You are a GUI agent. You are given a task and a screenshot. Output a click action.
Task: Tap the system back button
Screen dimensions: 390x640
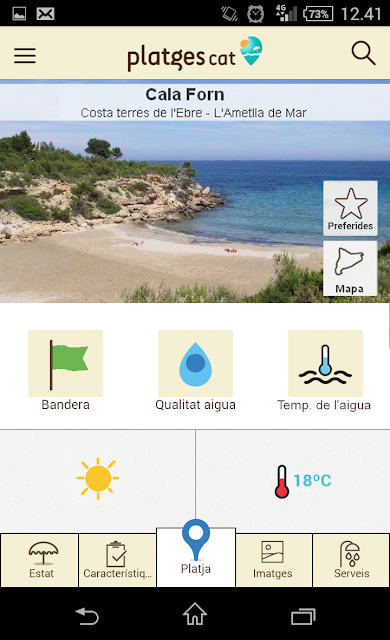point(87,616)
